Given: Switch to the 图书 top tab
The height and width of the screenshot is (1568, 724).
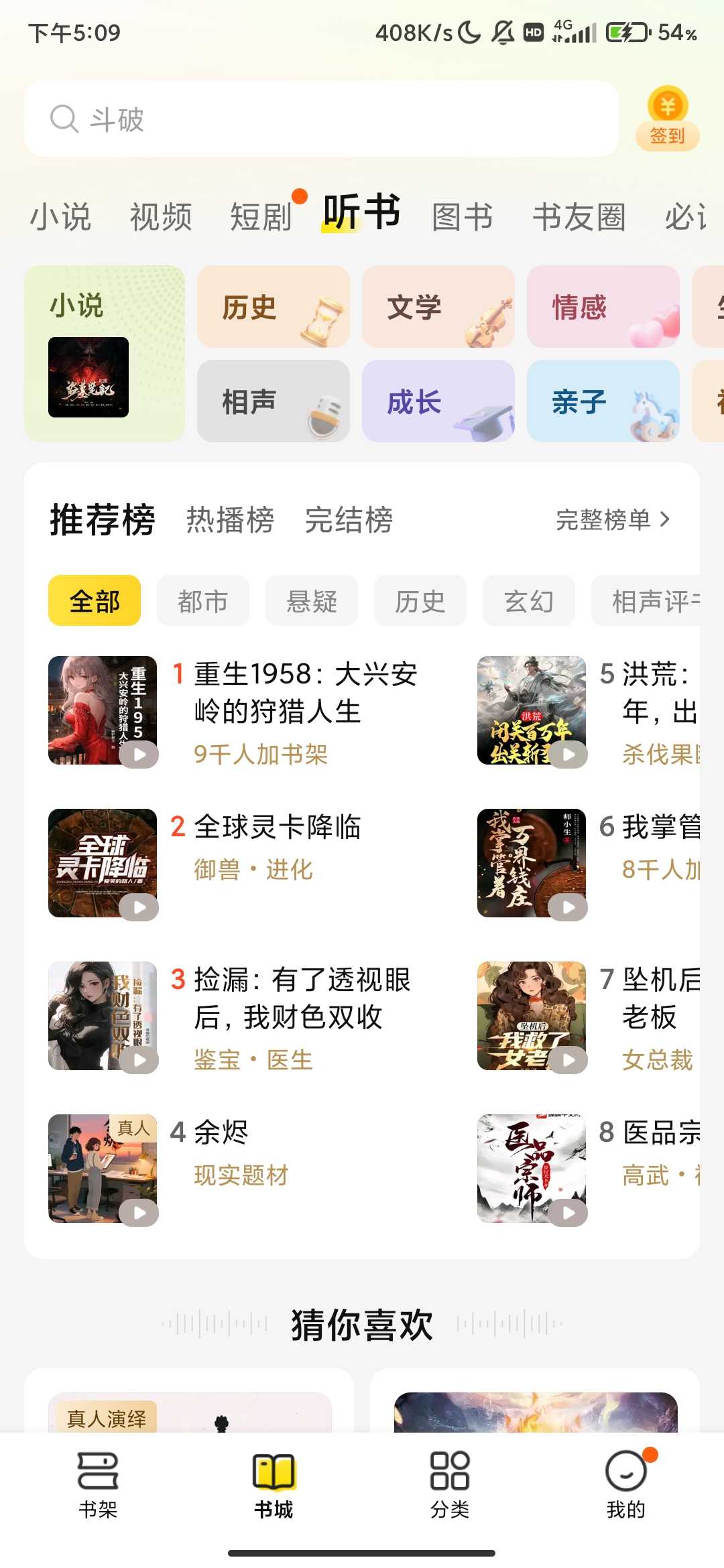Looking at the screenshot, I should [x=463, y=217].
